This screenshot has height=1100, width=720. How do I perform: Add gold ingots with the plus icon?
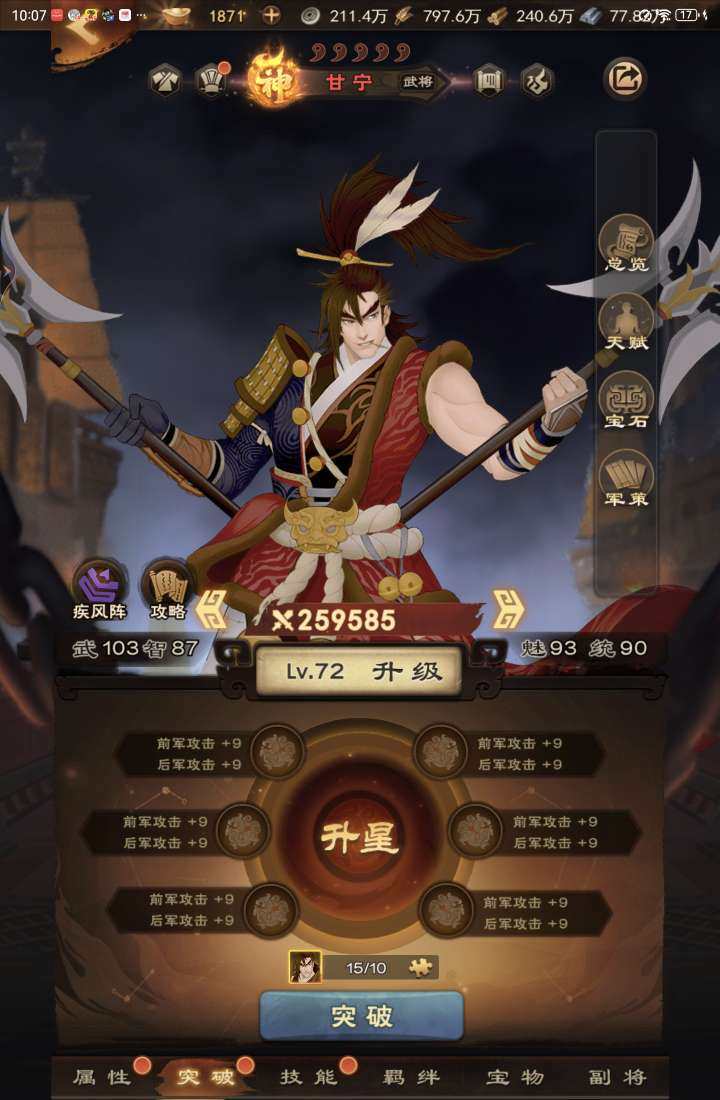[271, 15]
